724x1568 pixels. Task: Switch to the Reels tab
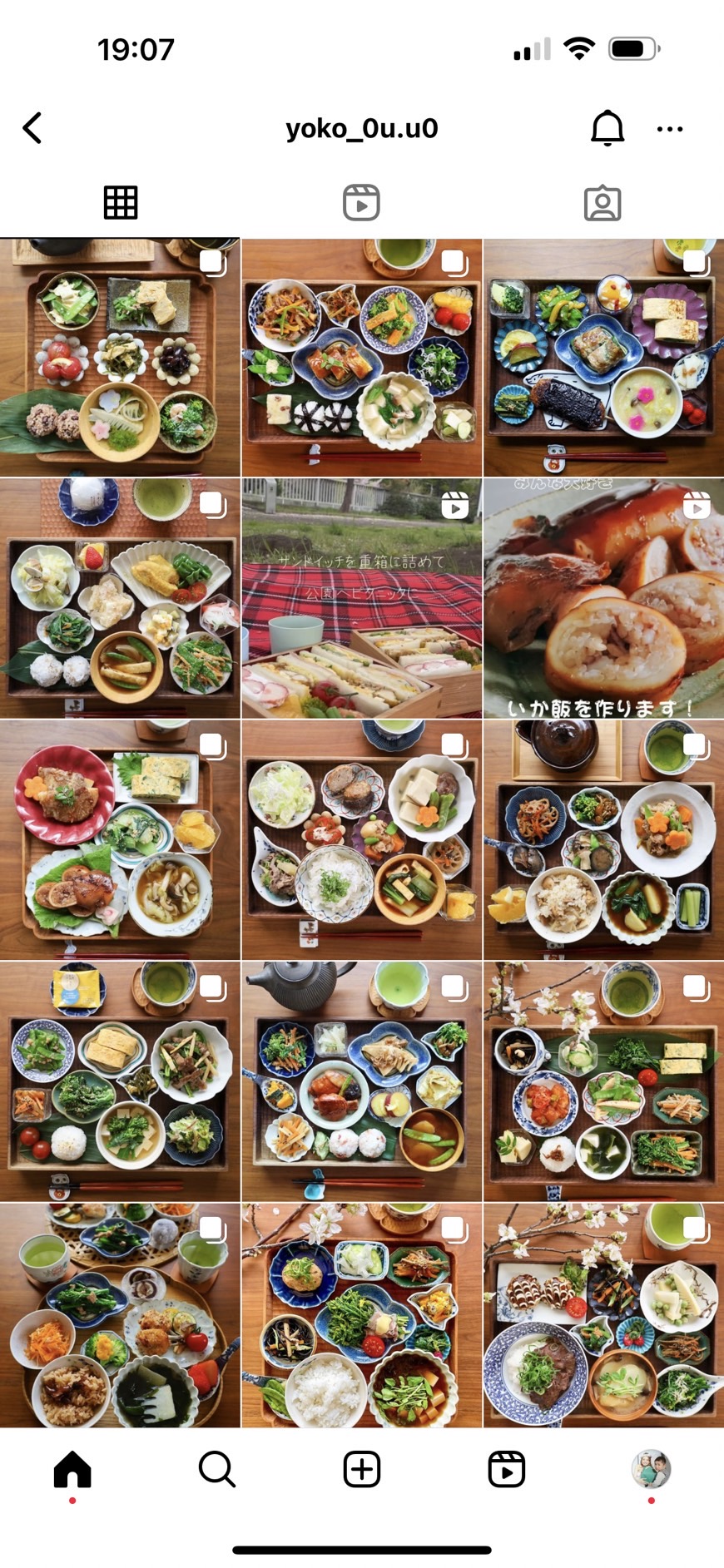point(361,202)
